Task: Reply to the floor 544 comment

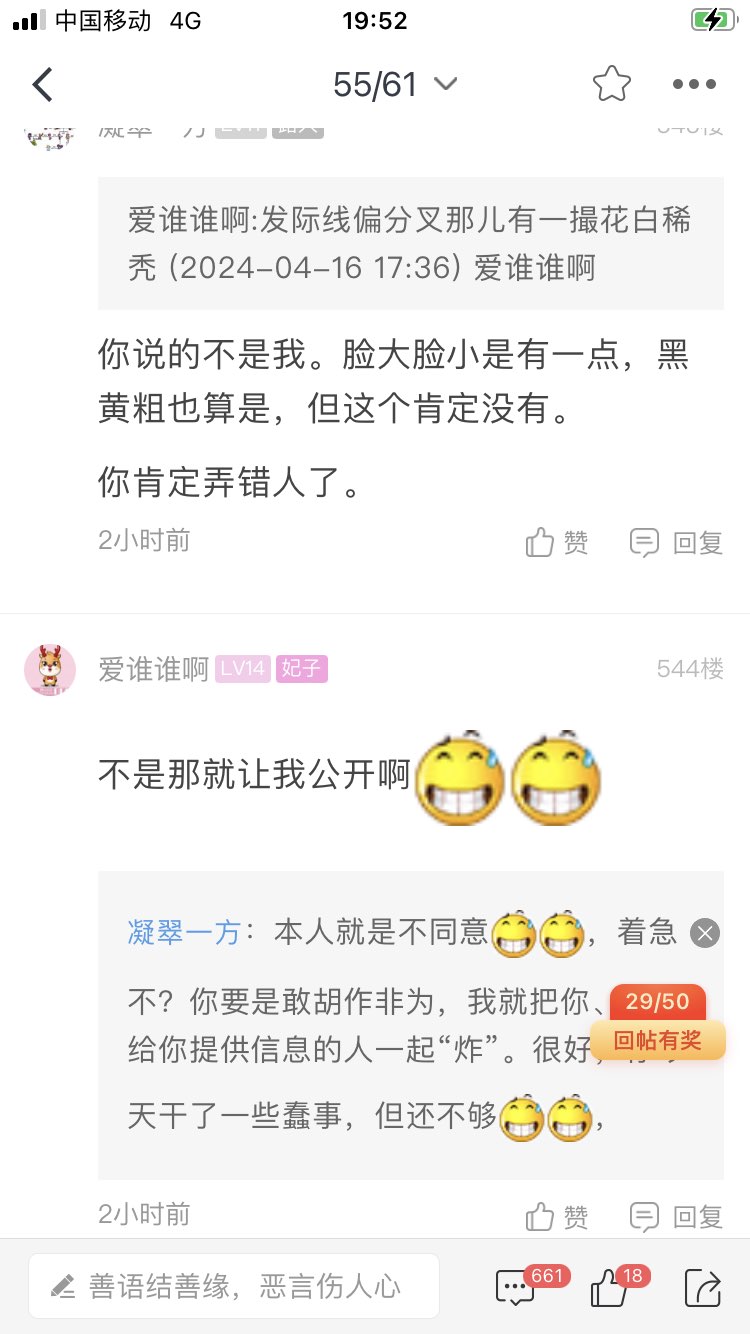Action: click(x=676, y=1217)
